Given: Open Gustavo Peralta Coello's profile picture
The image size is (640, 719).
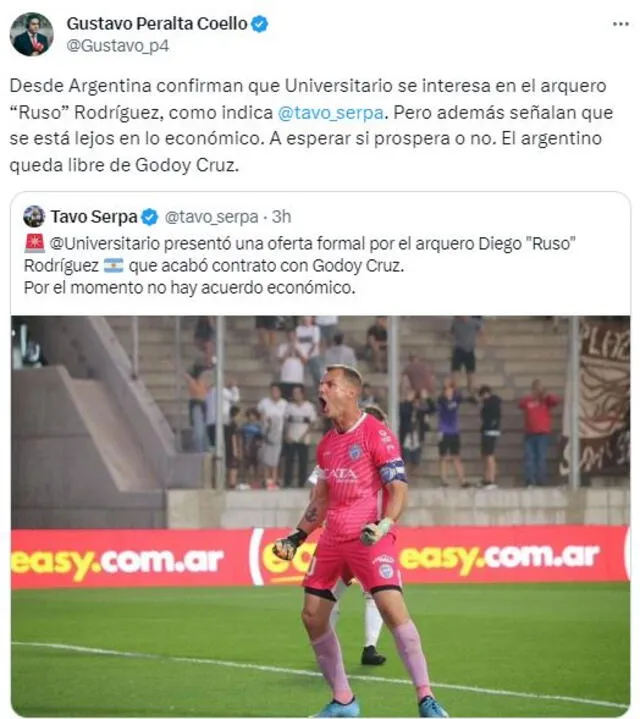Looking at the screenshot, I should pyautogui.click(x=31, y=34).
